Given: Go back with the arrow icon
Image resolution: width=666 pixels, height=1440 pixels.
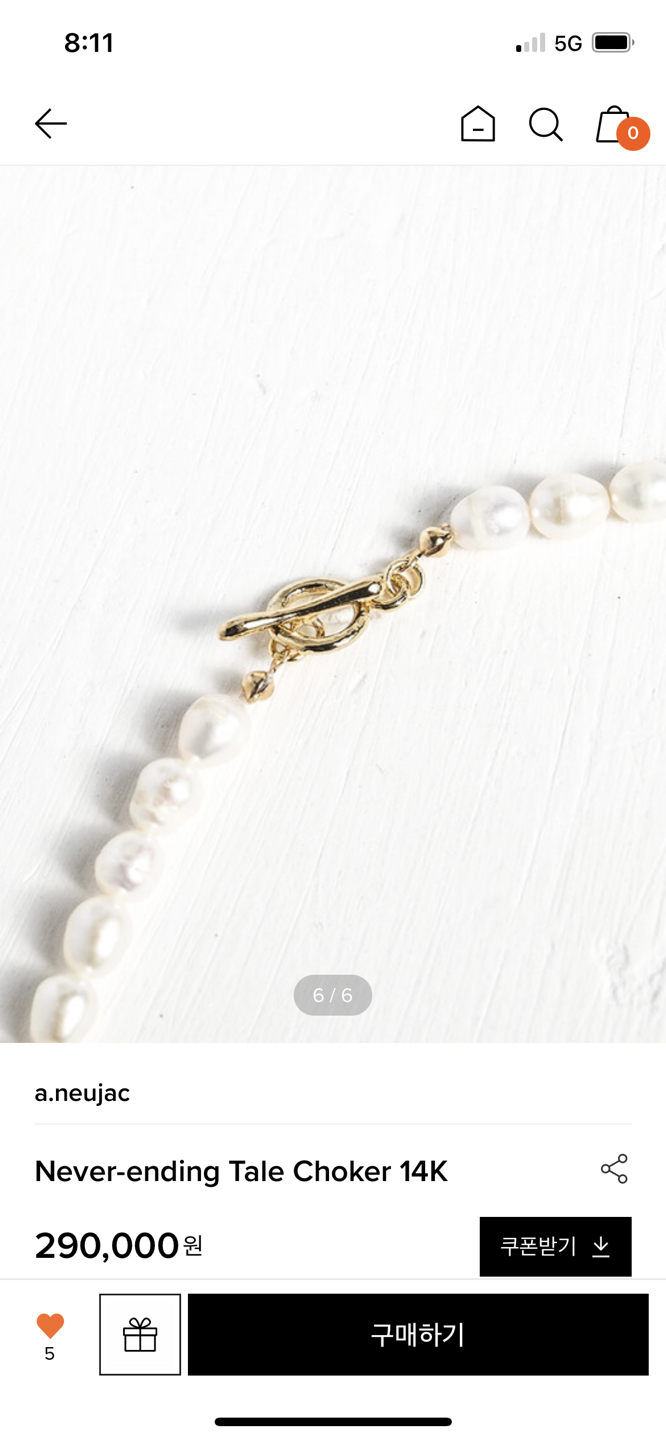Looking at the screenshot, I should click(50, 124).
